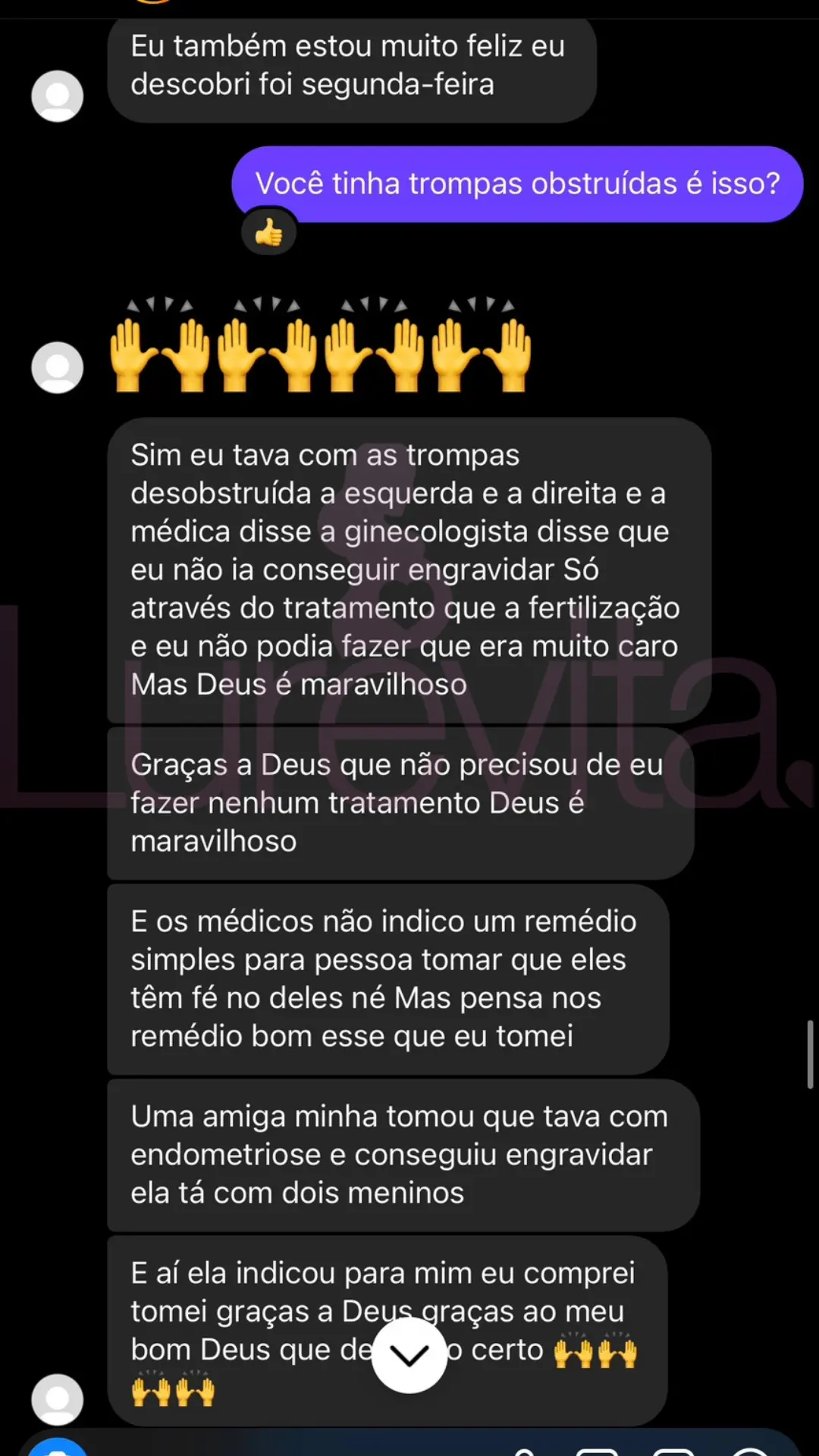Jump to latest messages with down arrow
The width and height of the screenshot is (819, 1456).
[x=409, y=1355]
